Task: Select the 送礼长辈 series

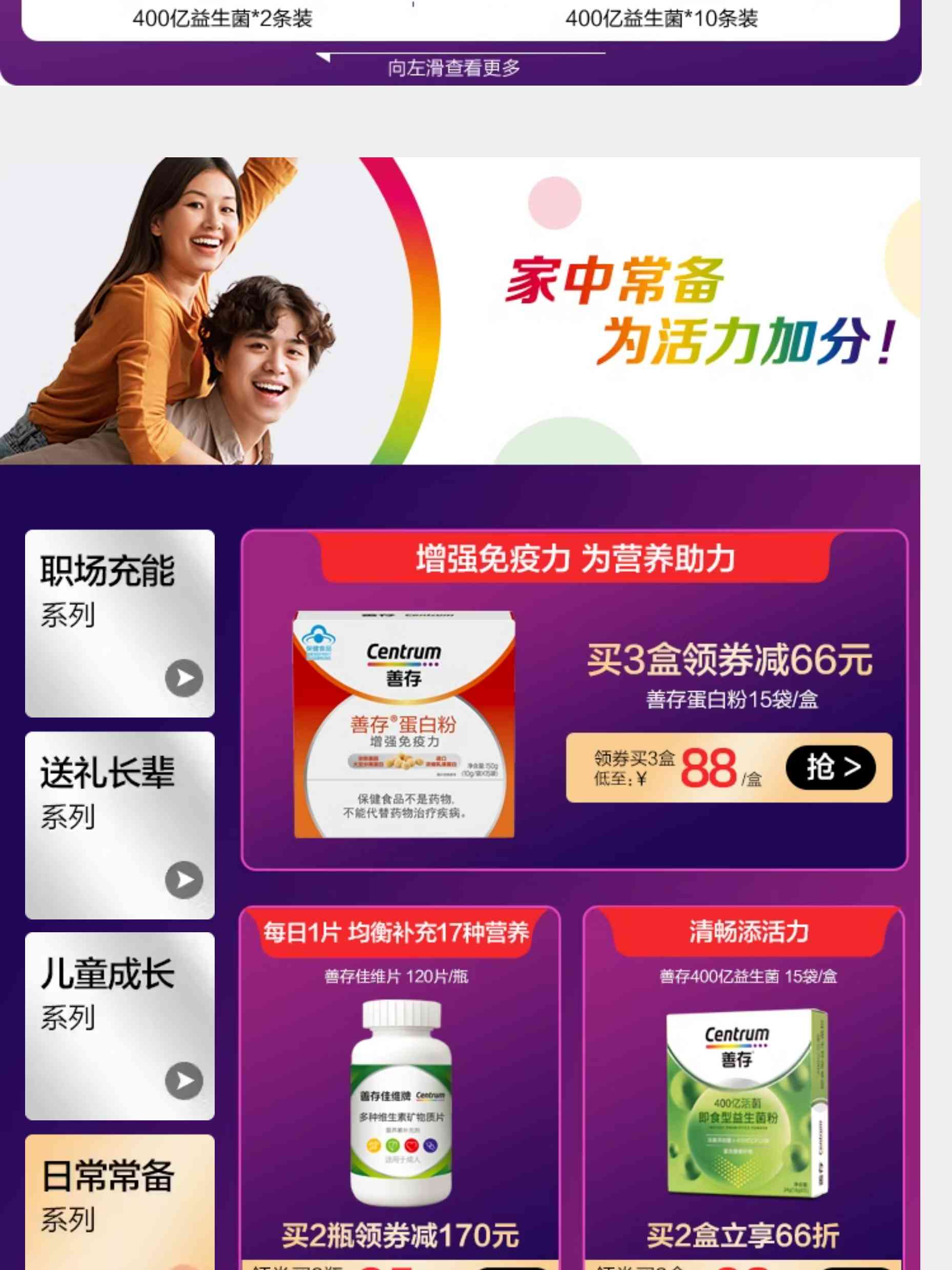Action: [x=119, y=825]
